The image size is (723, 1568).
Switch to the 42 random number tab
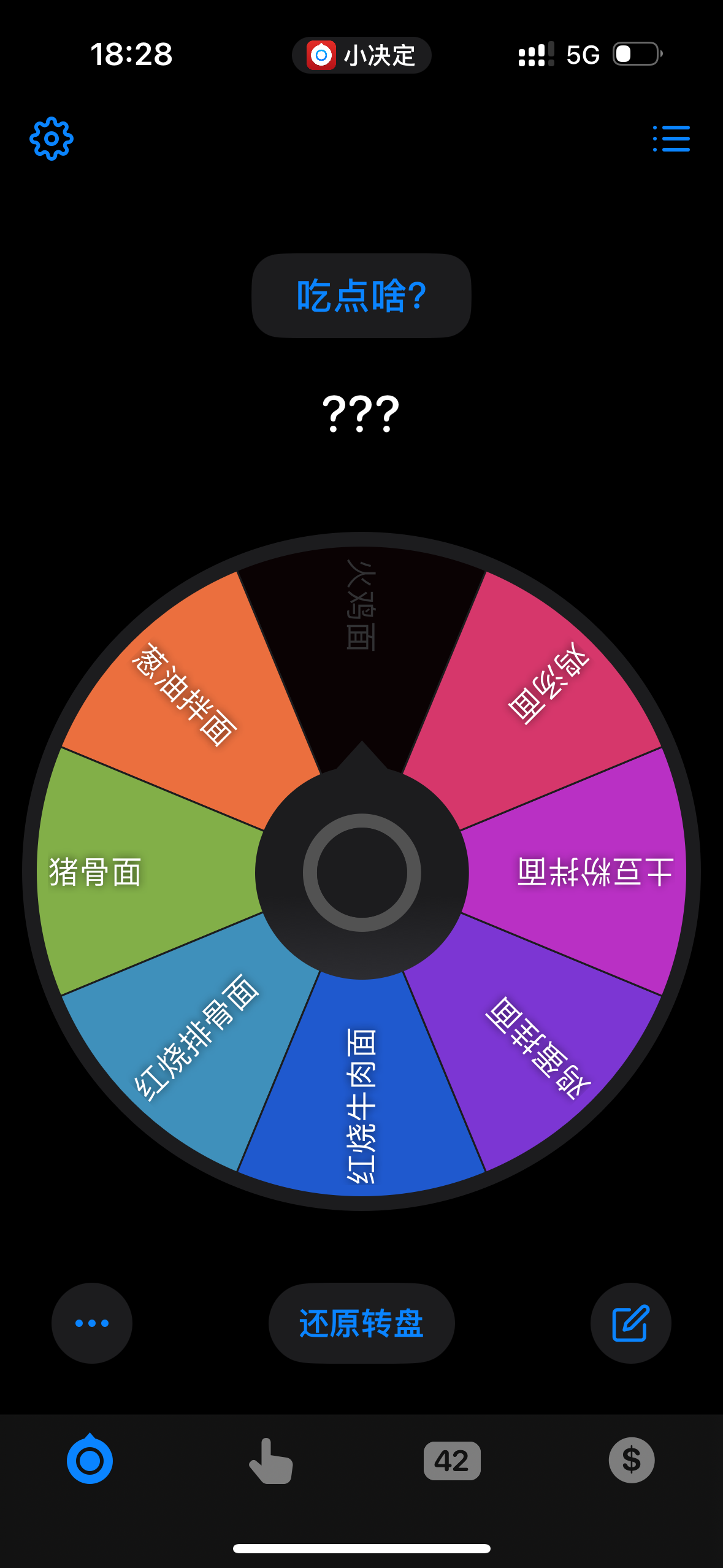click(x=452, y=1461)
